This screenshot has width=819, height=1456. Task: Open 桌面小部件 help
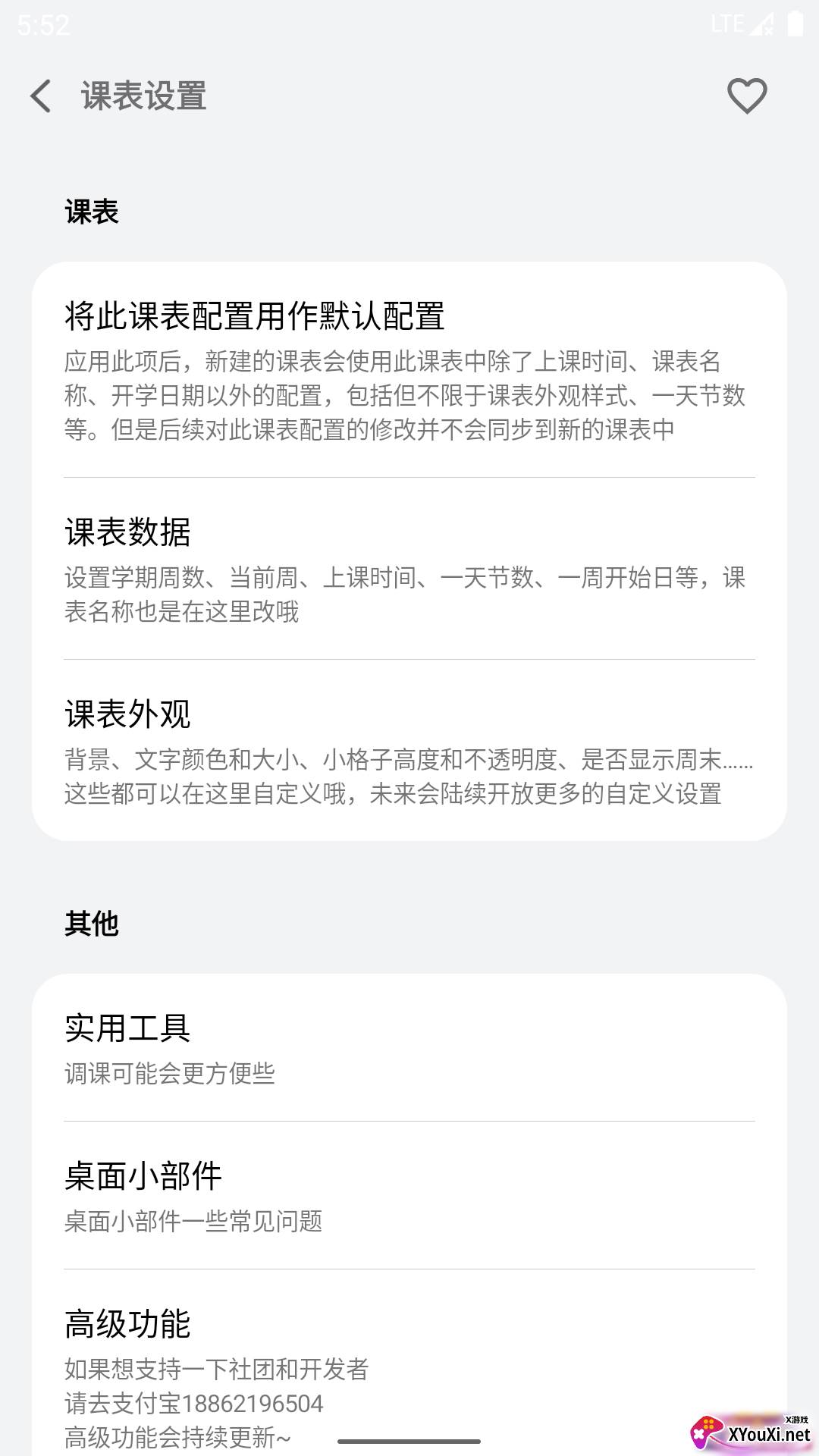pyautogui.click(x=409, y=1196)
